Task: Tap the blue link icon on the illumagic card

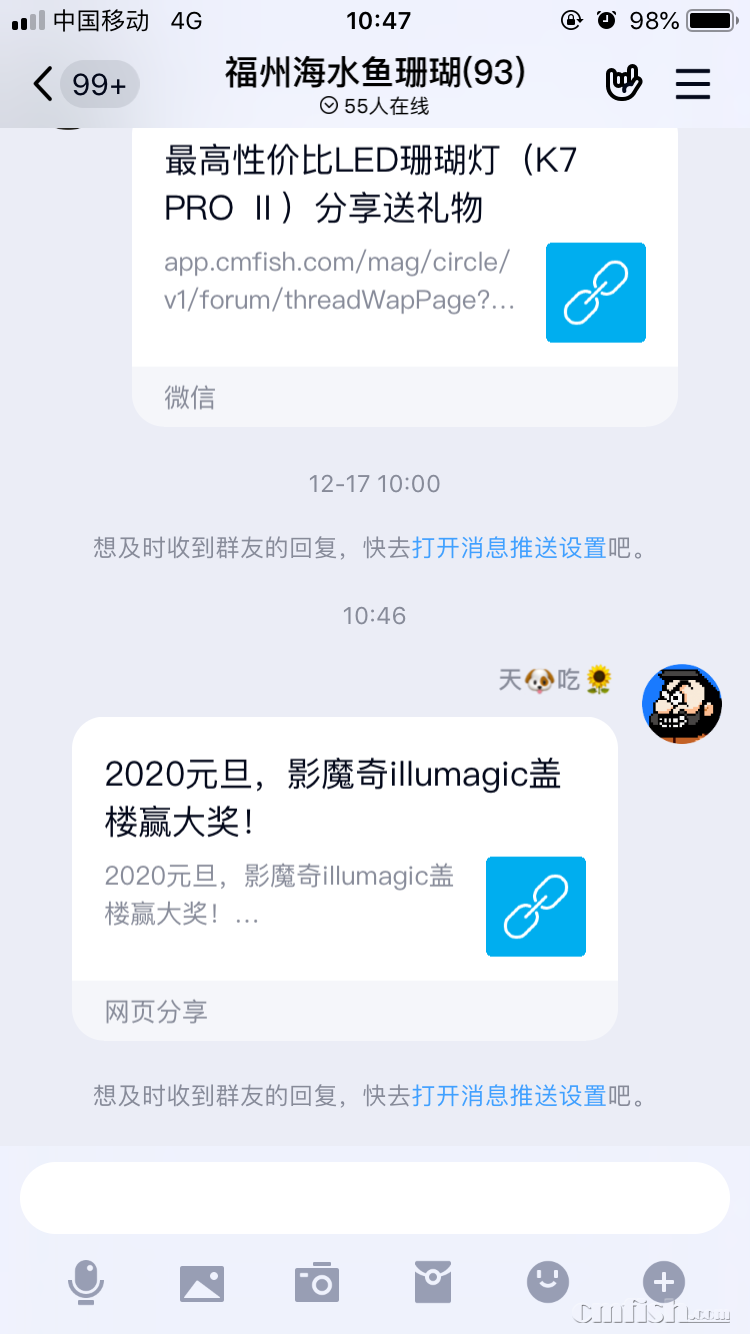Action: [535, 906]
